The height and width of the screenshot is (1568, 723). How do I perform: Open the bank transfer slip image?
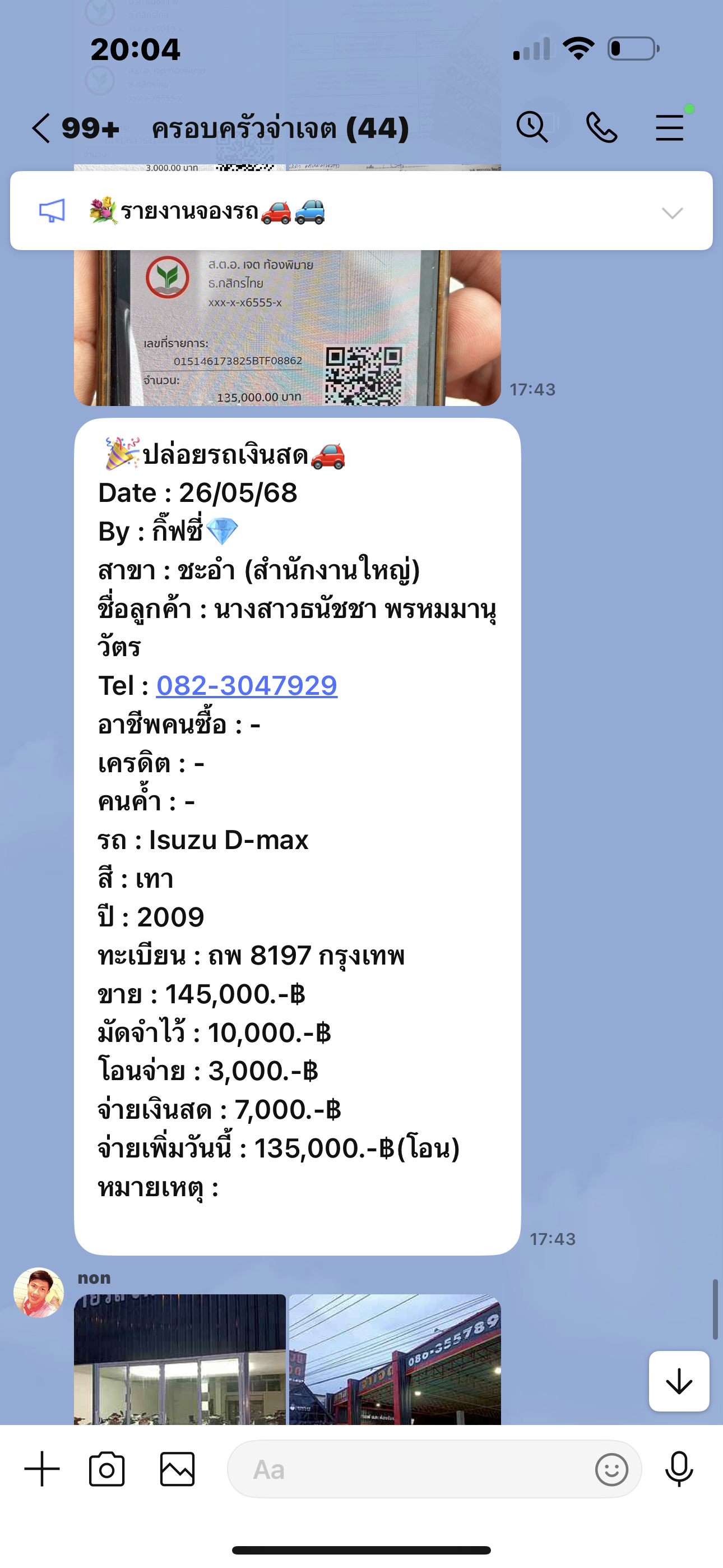288,328
